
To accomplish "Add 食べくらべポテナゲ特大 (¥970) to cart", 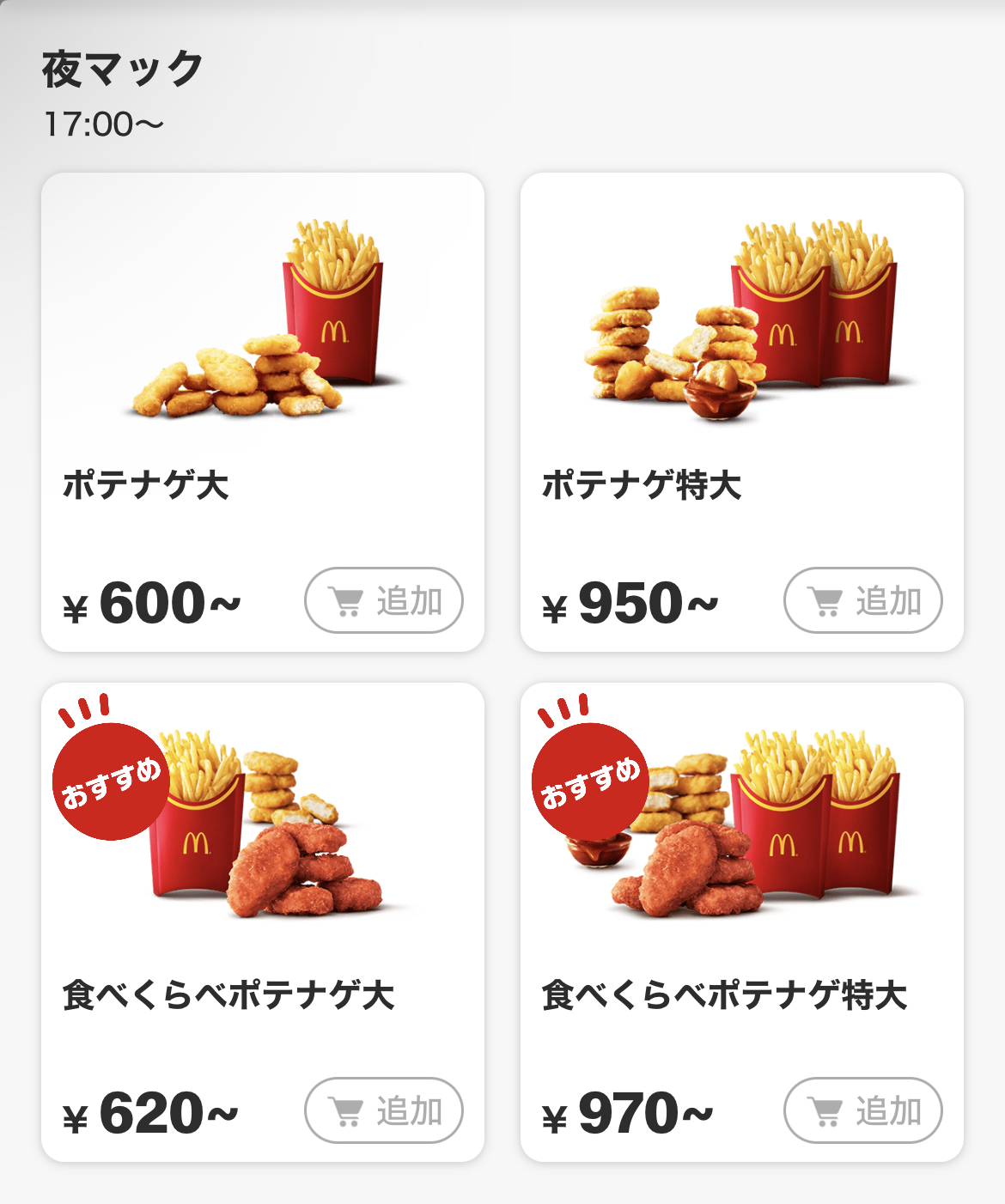I will [862, 1110].
